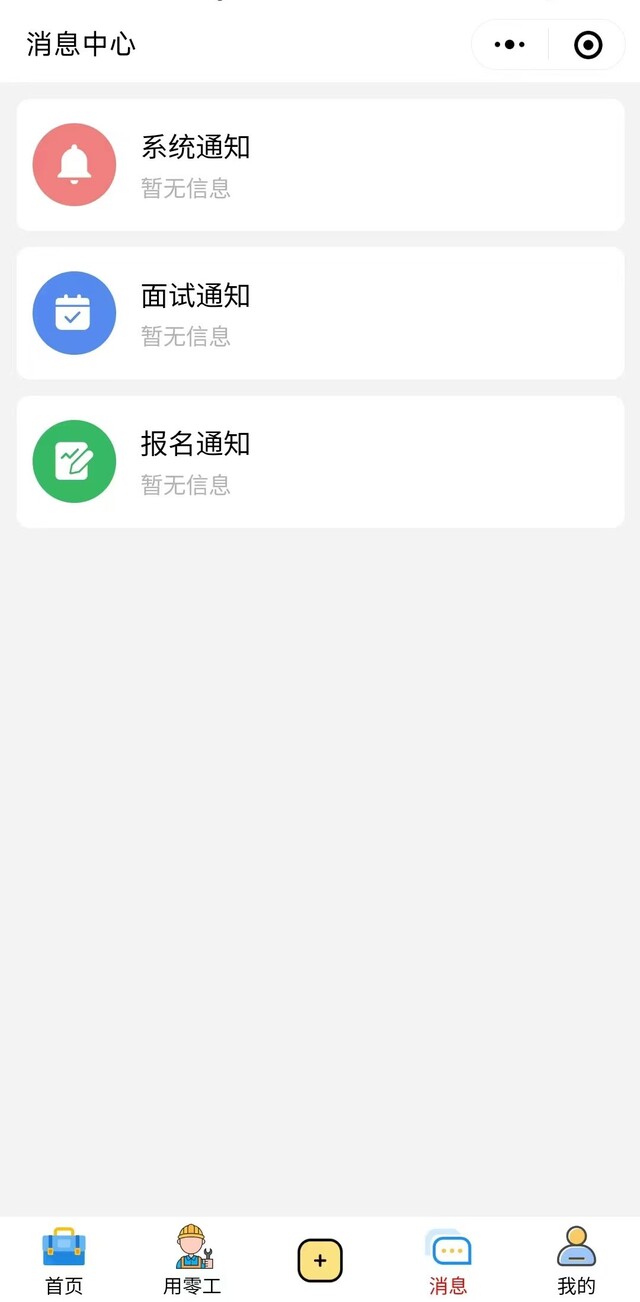Viewport: 640px width, 1302px height.
Task: Go to the 用零工 tab
Action: pyautogui.click(x=192, y=1260)
